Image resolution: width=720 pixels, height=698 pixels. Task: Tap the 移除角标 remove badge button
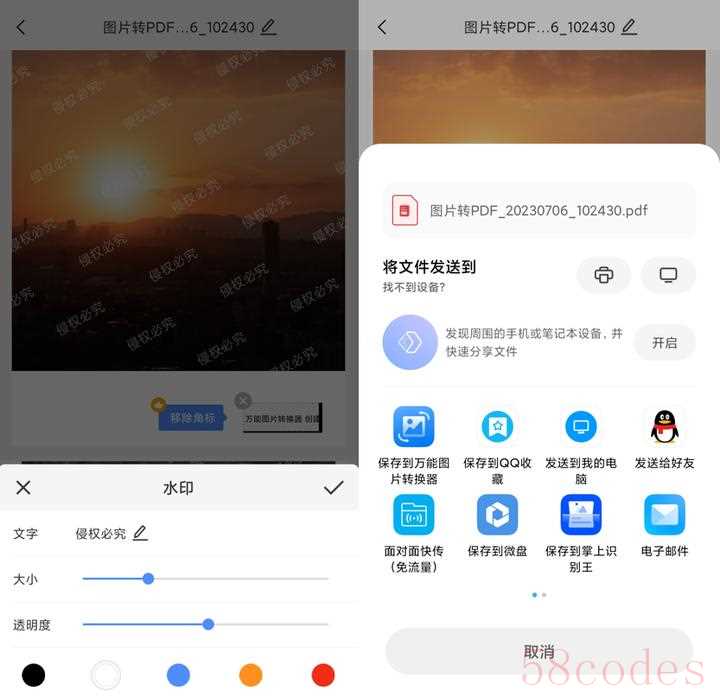tap(192, 417)
